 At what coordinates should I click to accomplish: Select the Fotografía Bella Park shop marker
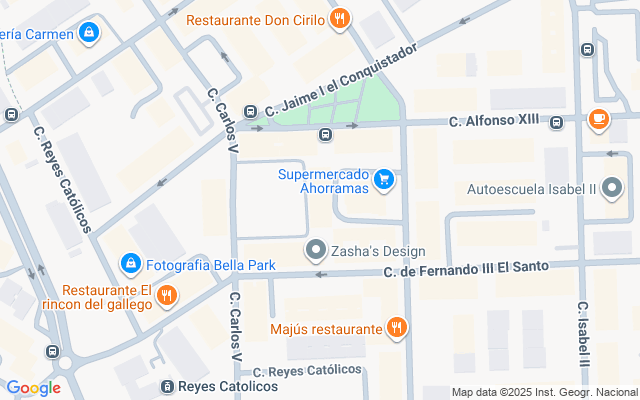coord(130,264)
